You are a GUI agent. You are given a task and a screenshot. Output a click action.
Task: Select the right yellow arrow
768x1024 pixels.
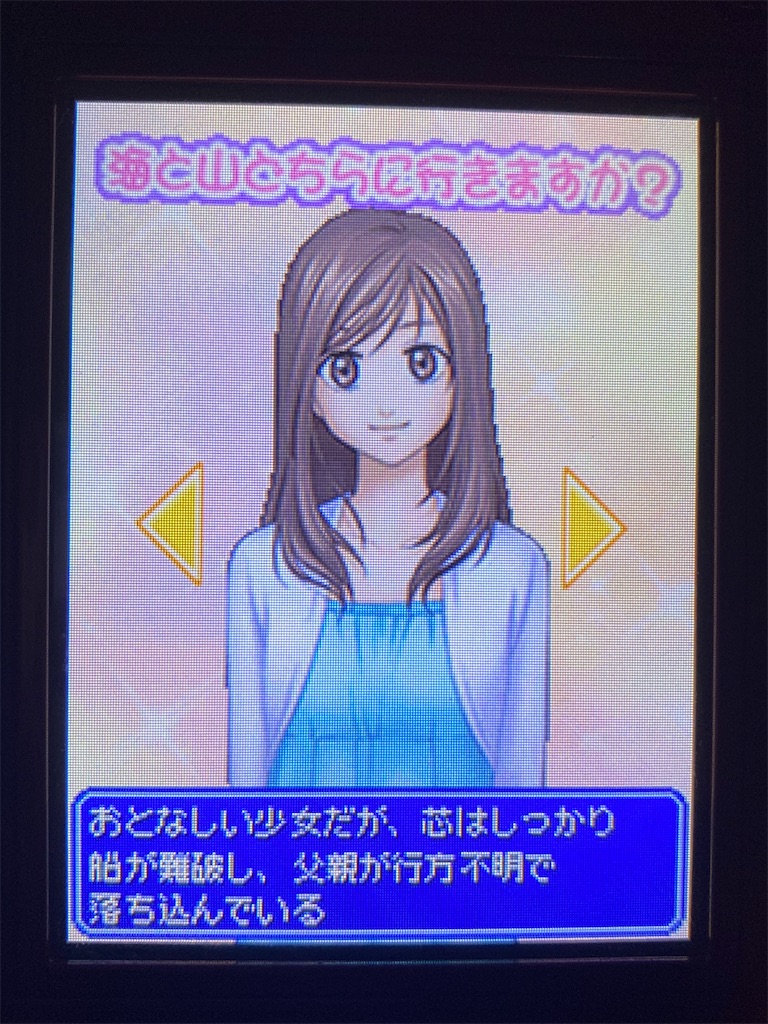coord(589,527)
